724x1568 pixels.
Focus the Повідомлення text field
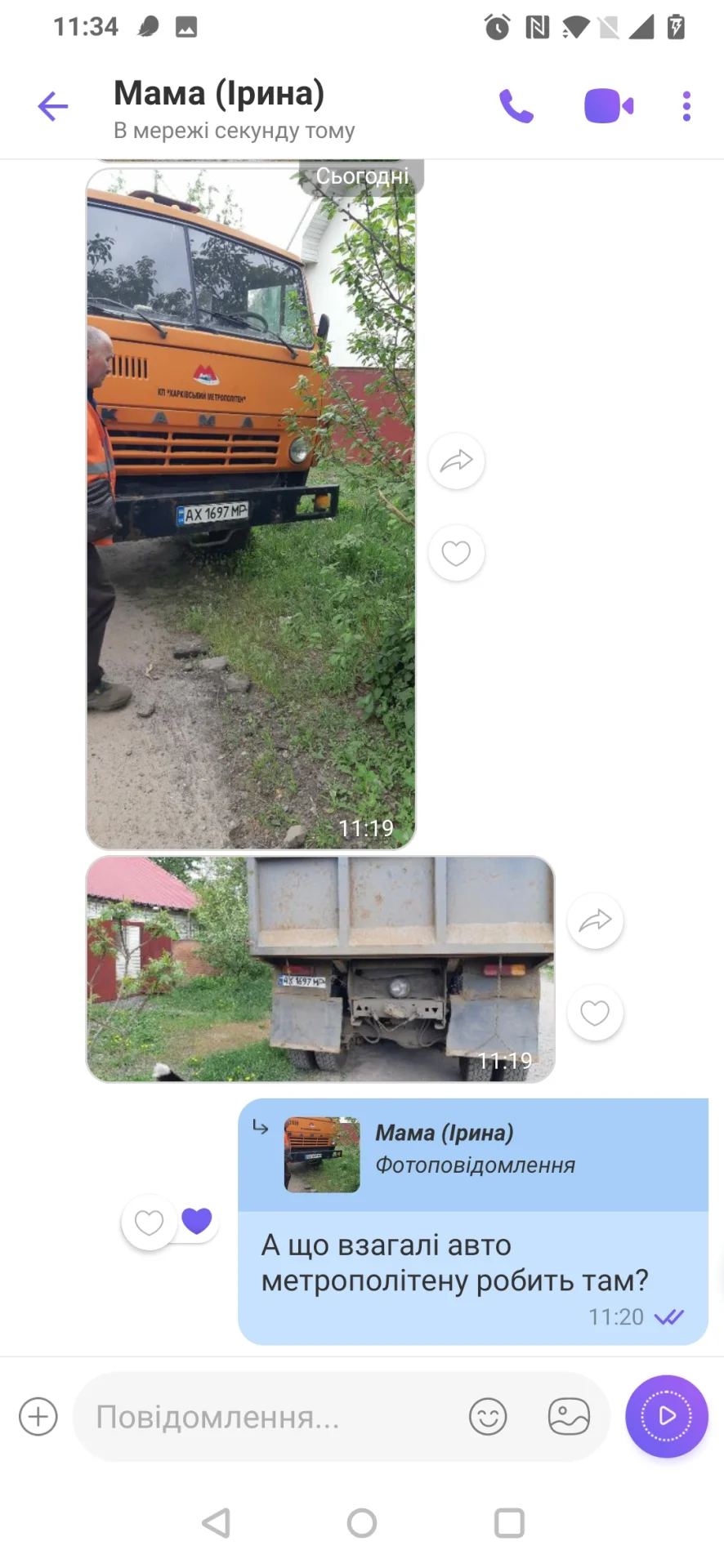tap(270, 1417)
